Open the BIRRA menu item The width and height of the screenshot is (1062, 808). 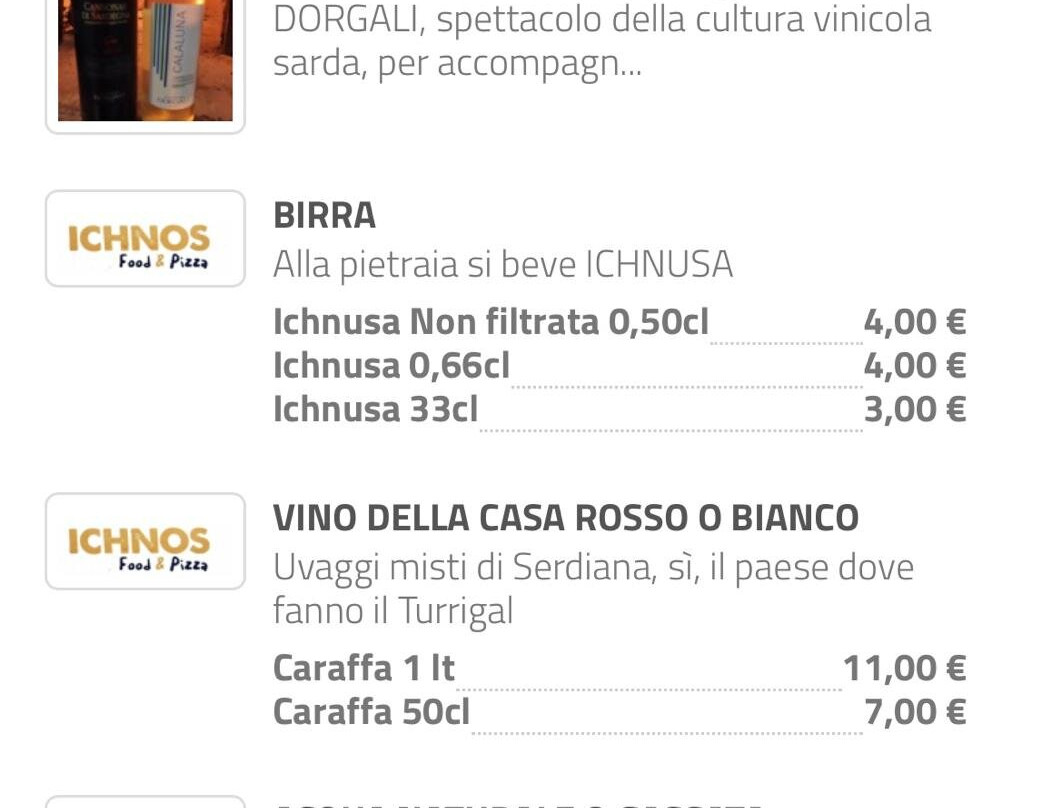coord(325,216)
